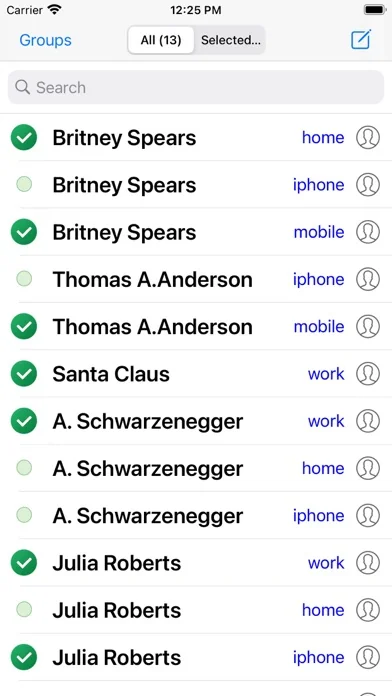Open the compose message icon

coord(361,40)
